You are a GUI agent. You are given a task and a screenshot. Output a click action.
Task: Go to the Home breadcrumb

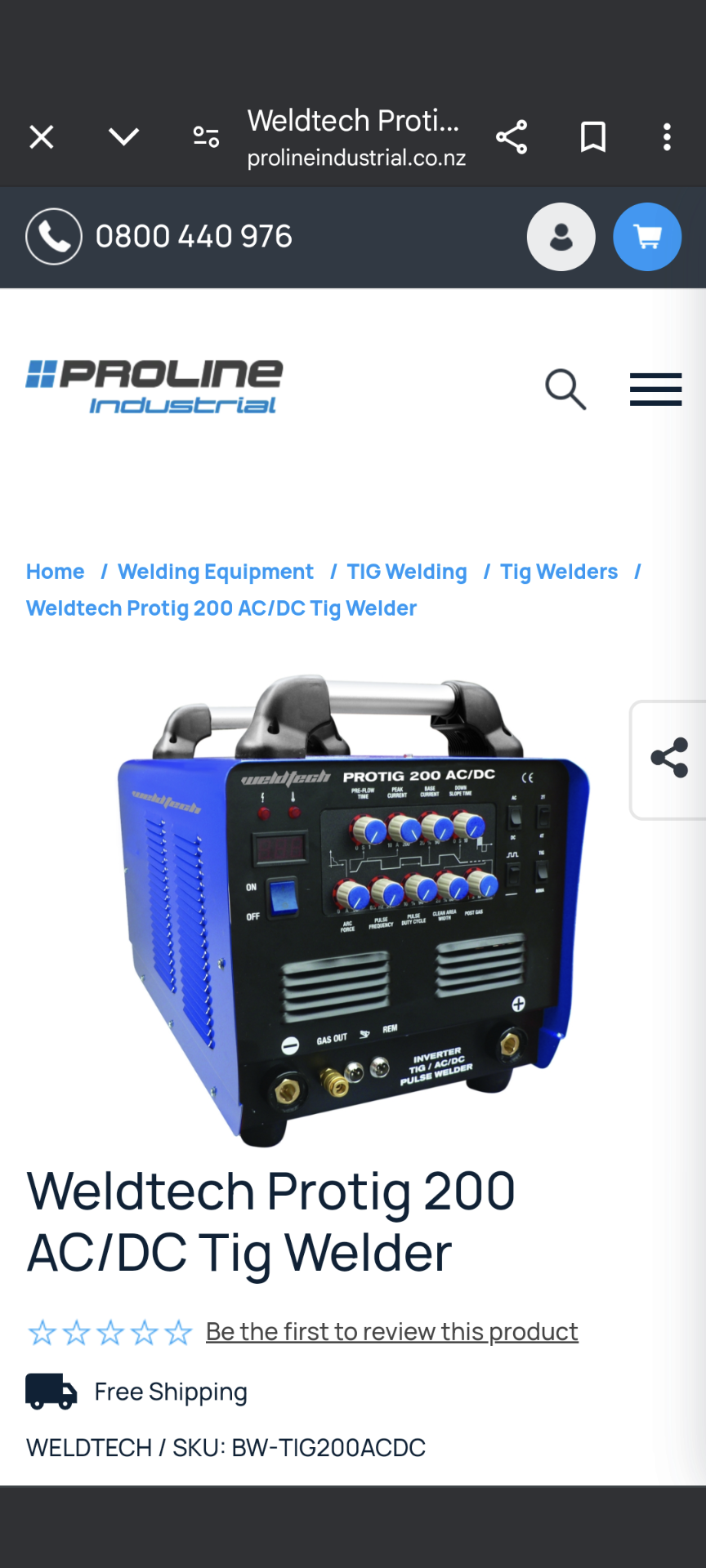56,572
